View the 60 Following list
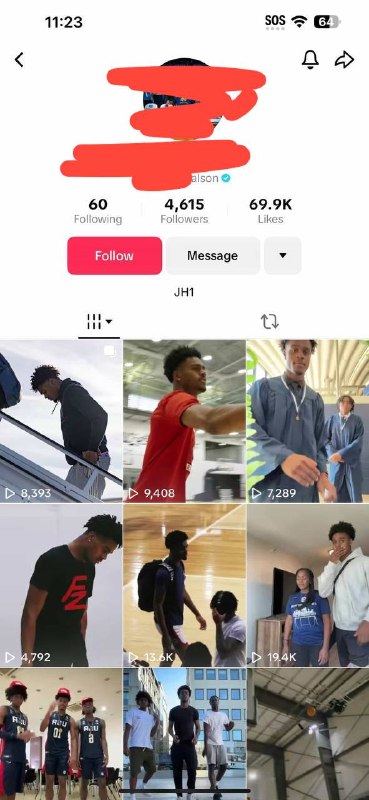This screenshot has width=369, height=800. click(x=98, y=211)
